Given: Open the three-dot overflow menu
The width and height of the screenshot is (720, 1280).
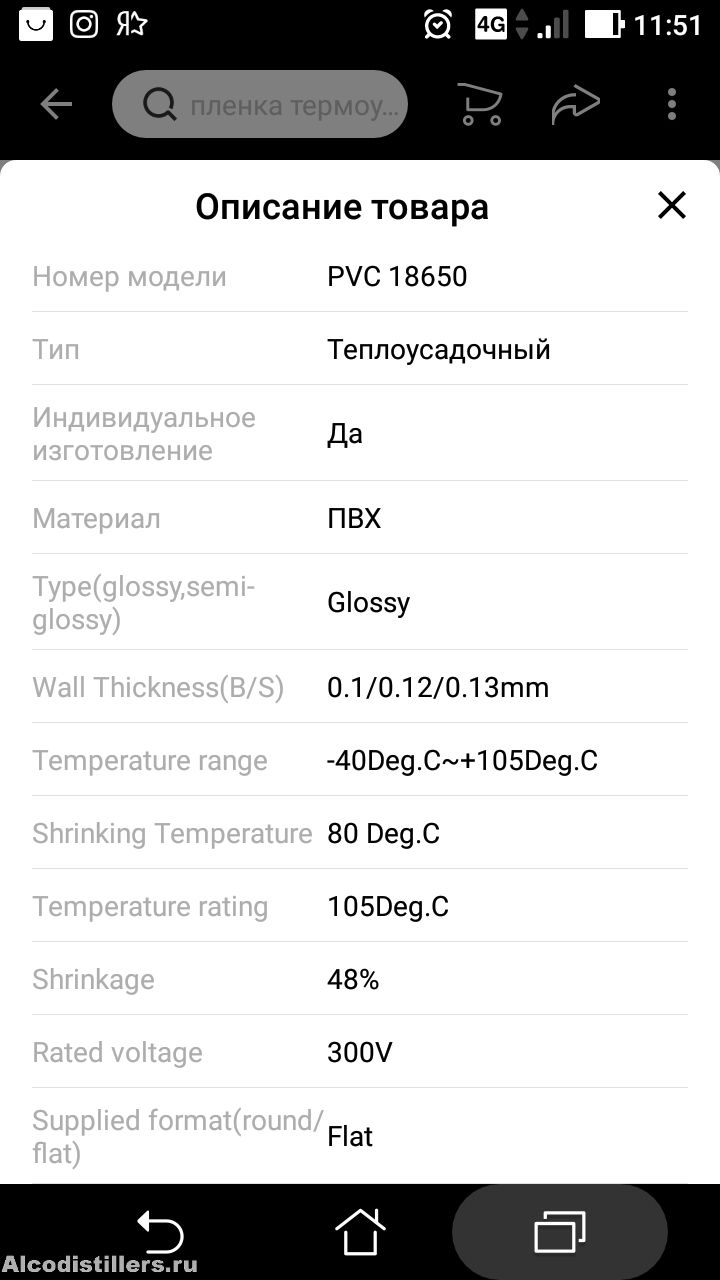Looking at the screenshot, I should tap(671, 104).
